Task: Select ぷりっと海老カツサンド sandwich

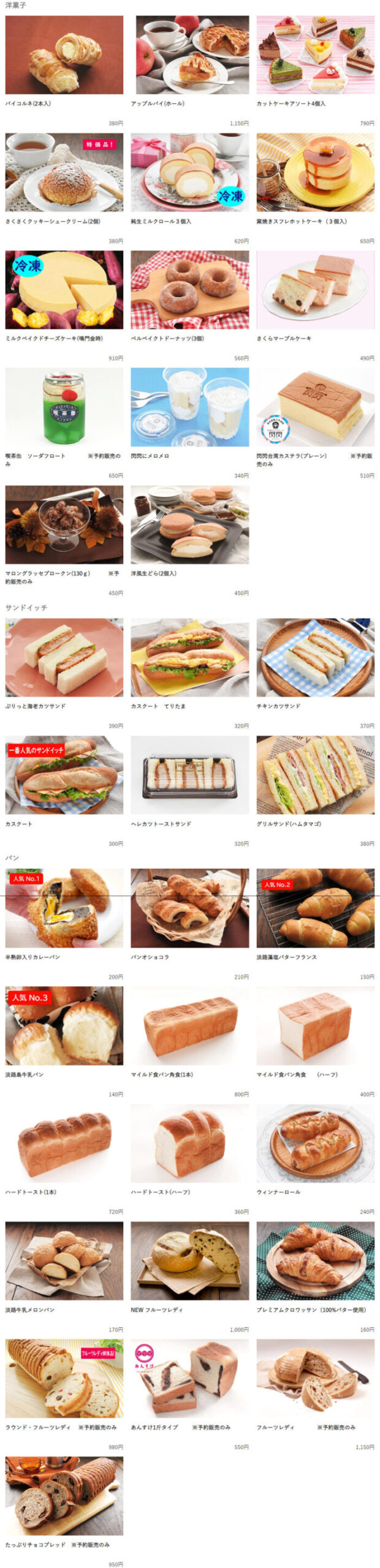Action: 64,657
